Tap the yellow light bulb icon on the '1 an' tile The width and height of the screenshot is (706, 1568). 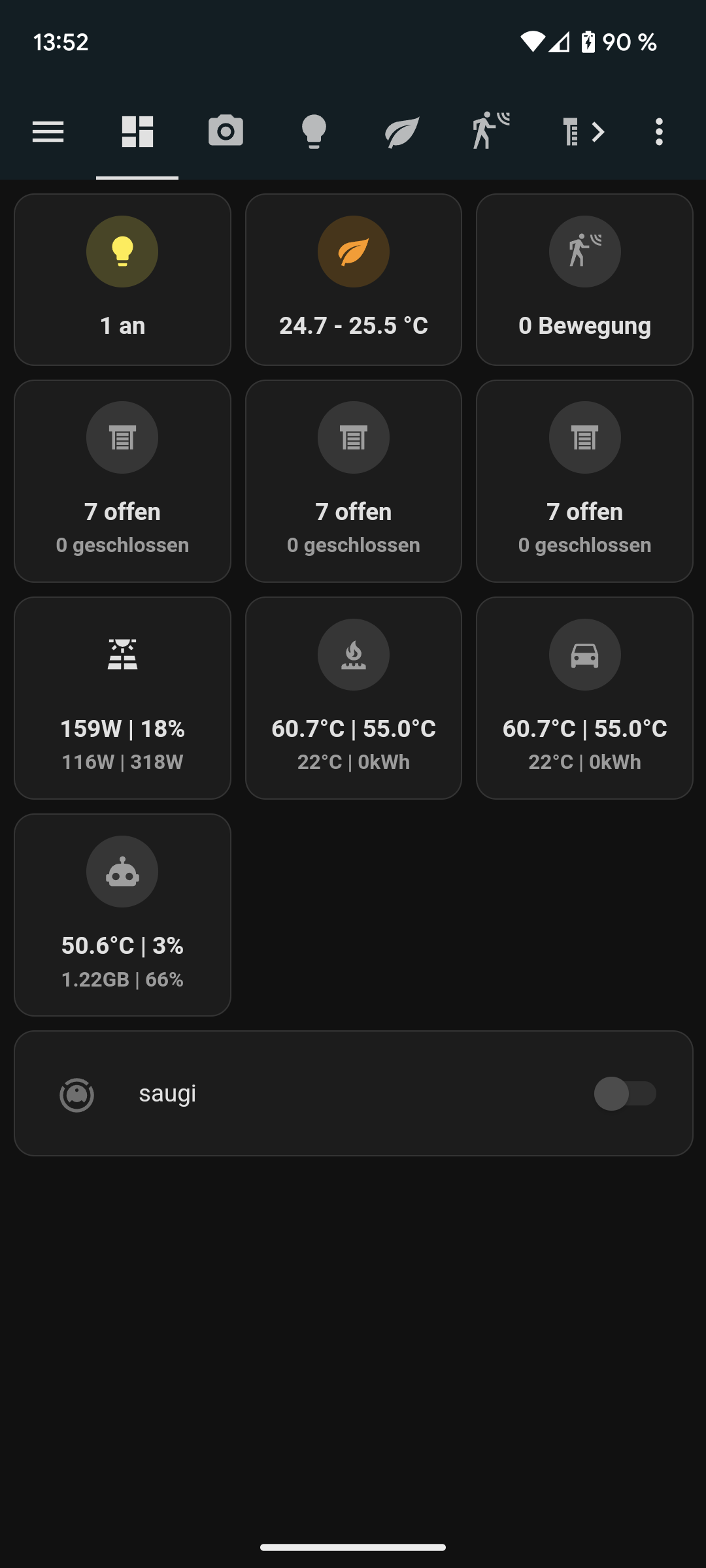(x=122, y=252)
